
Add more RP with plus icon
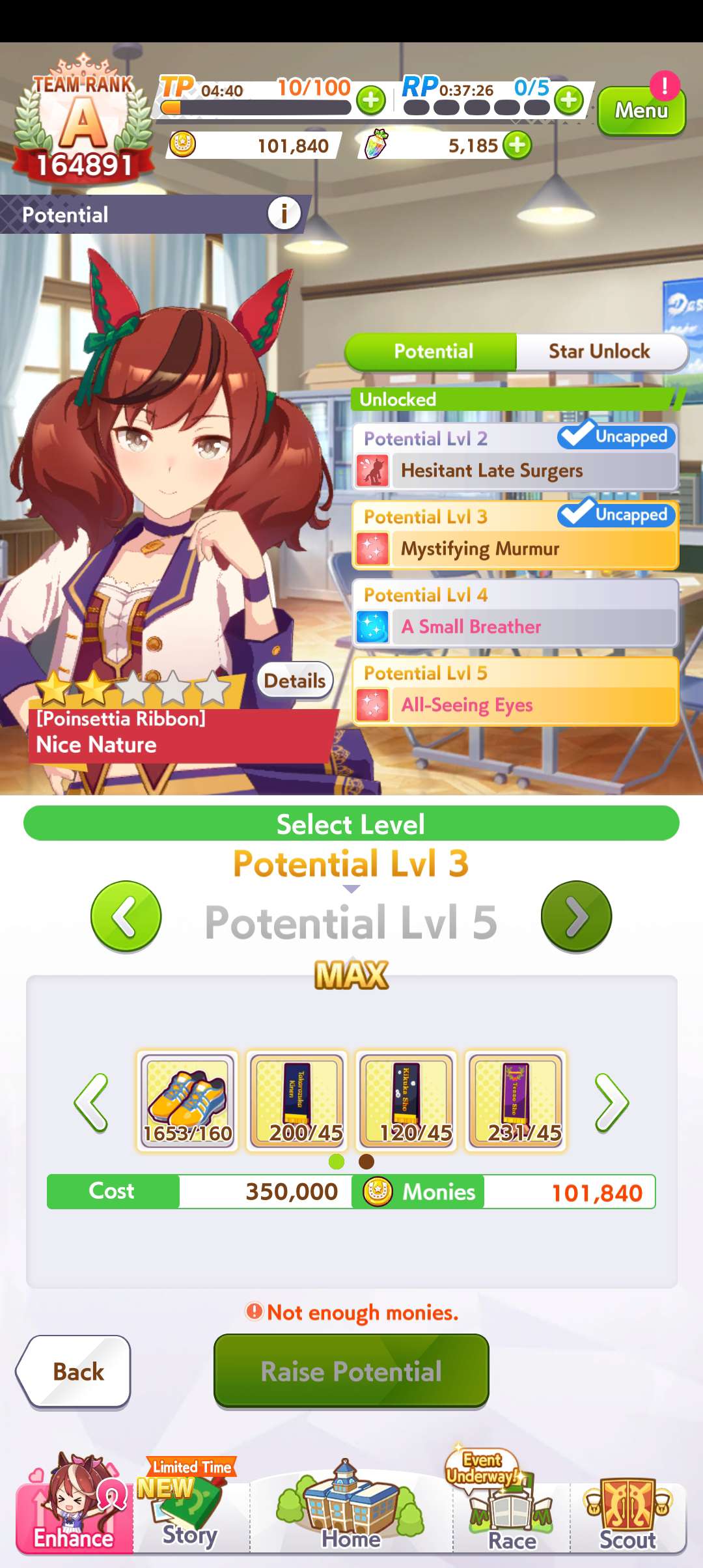tap(570, 100)
